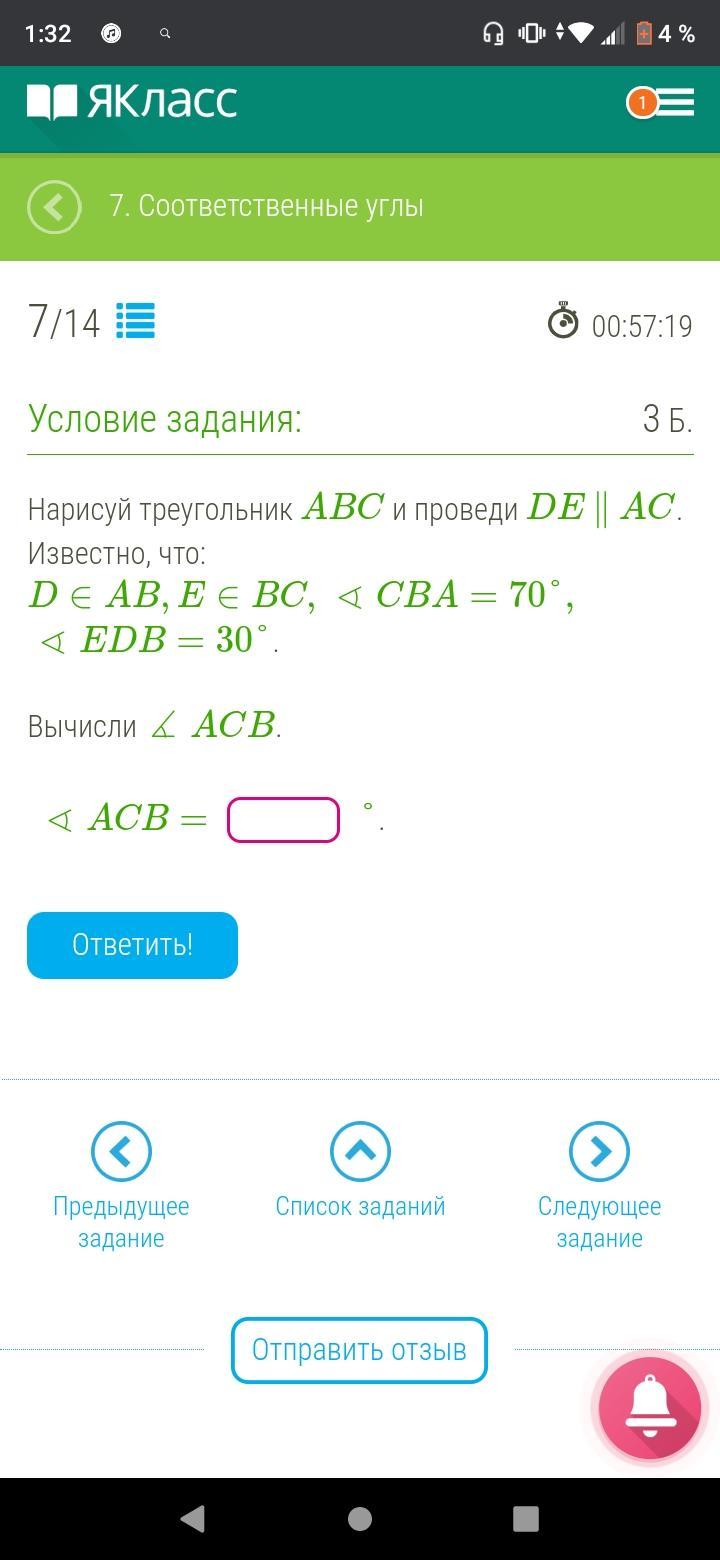Focus the ACB angle answer field
This screenshot has width=720, height=1560.
coord(283,820)
